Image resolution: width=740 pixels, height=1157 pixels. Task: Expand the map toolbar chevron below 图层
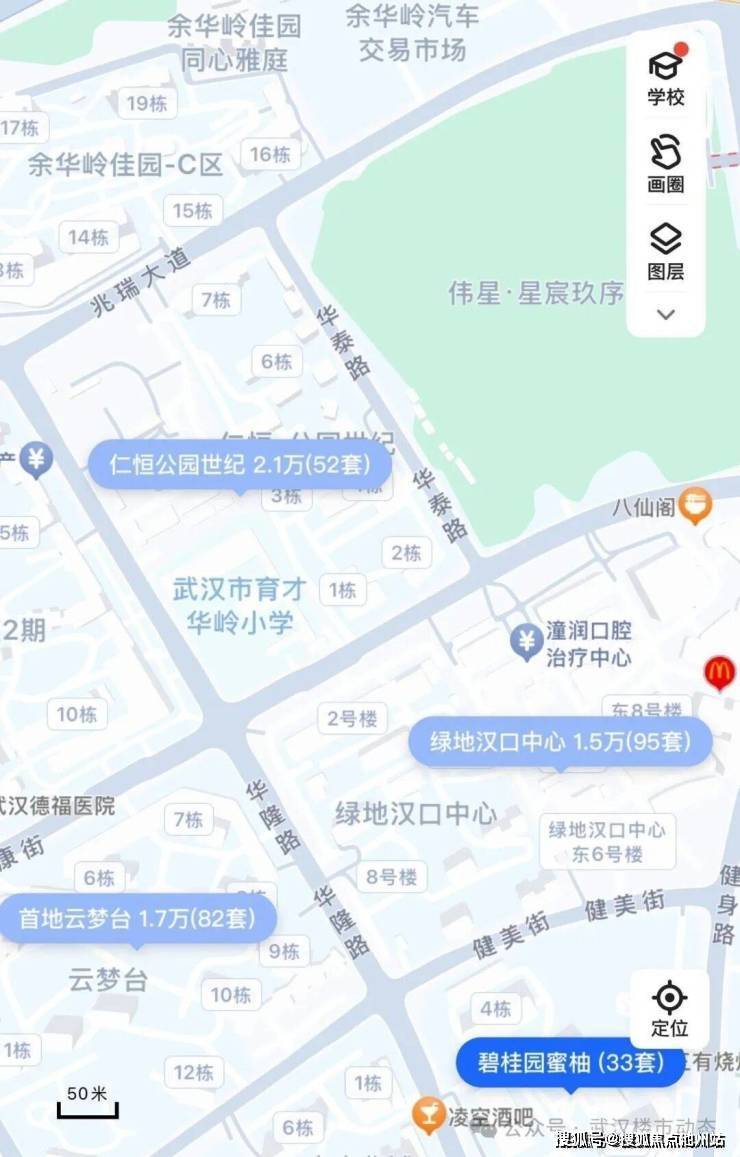click(x=666, y=314)
